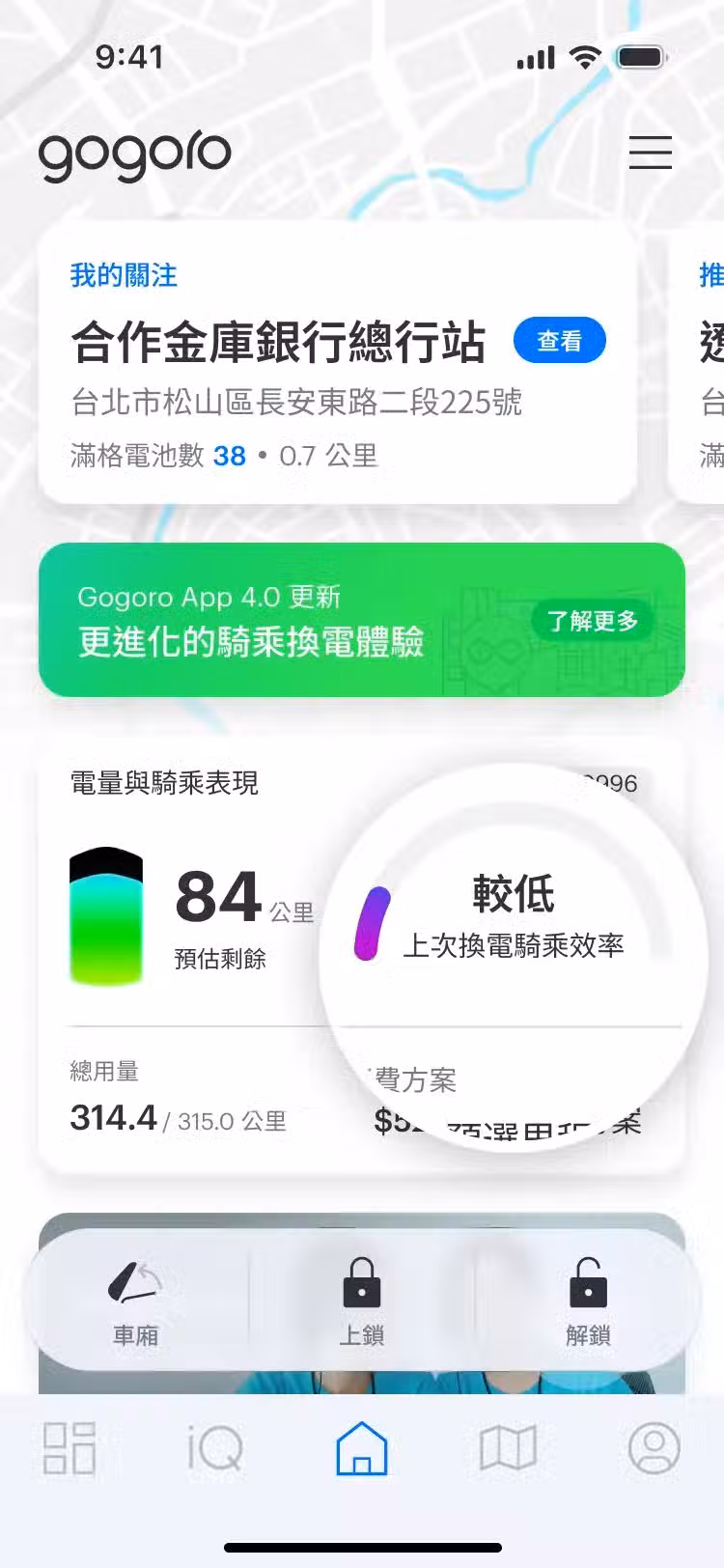This screenshot has width=724, height=1568.
Task: Switch to the dashboard grid tab
Action: 70,1449
